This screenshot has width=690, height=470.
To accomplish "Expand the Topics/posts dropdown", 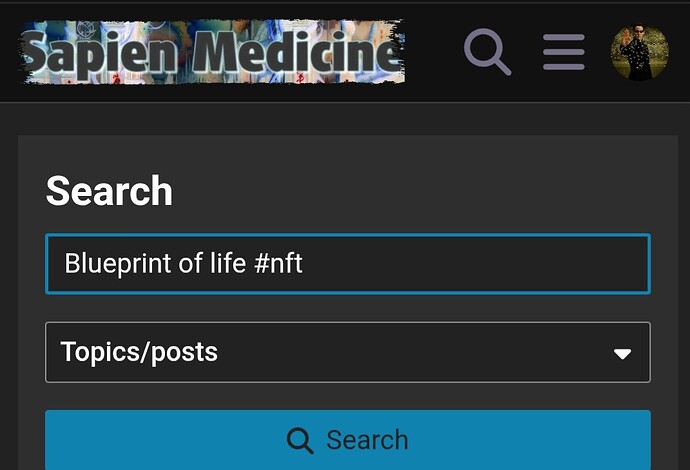I will pos(347,352).
